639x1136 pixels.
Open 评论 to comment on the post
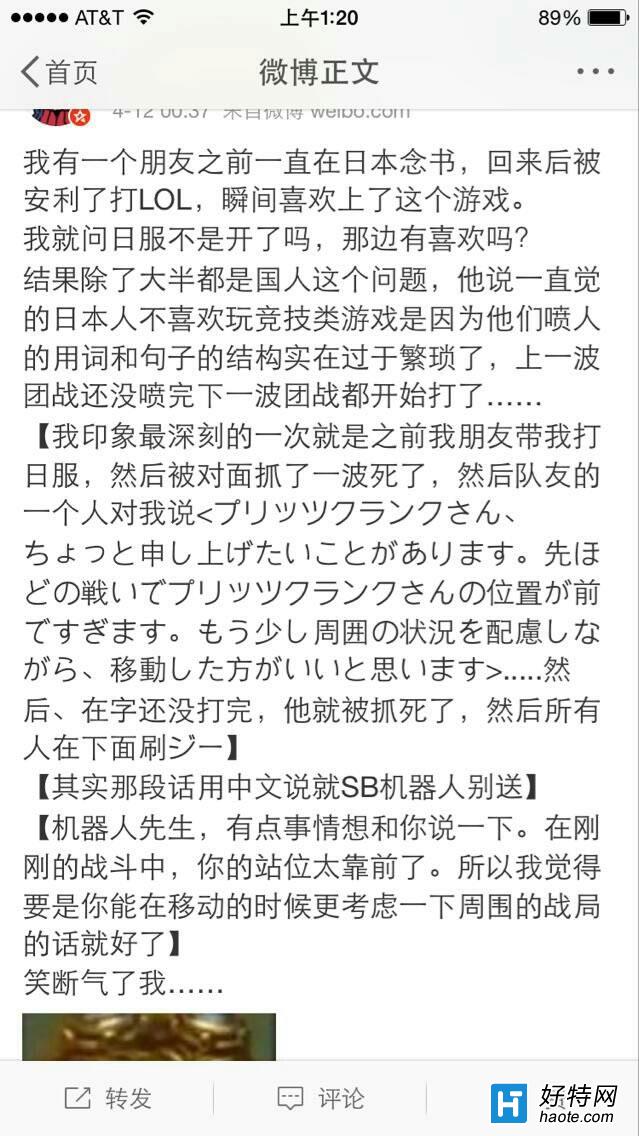[x=320, y=1098]
